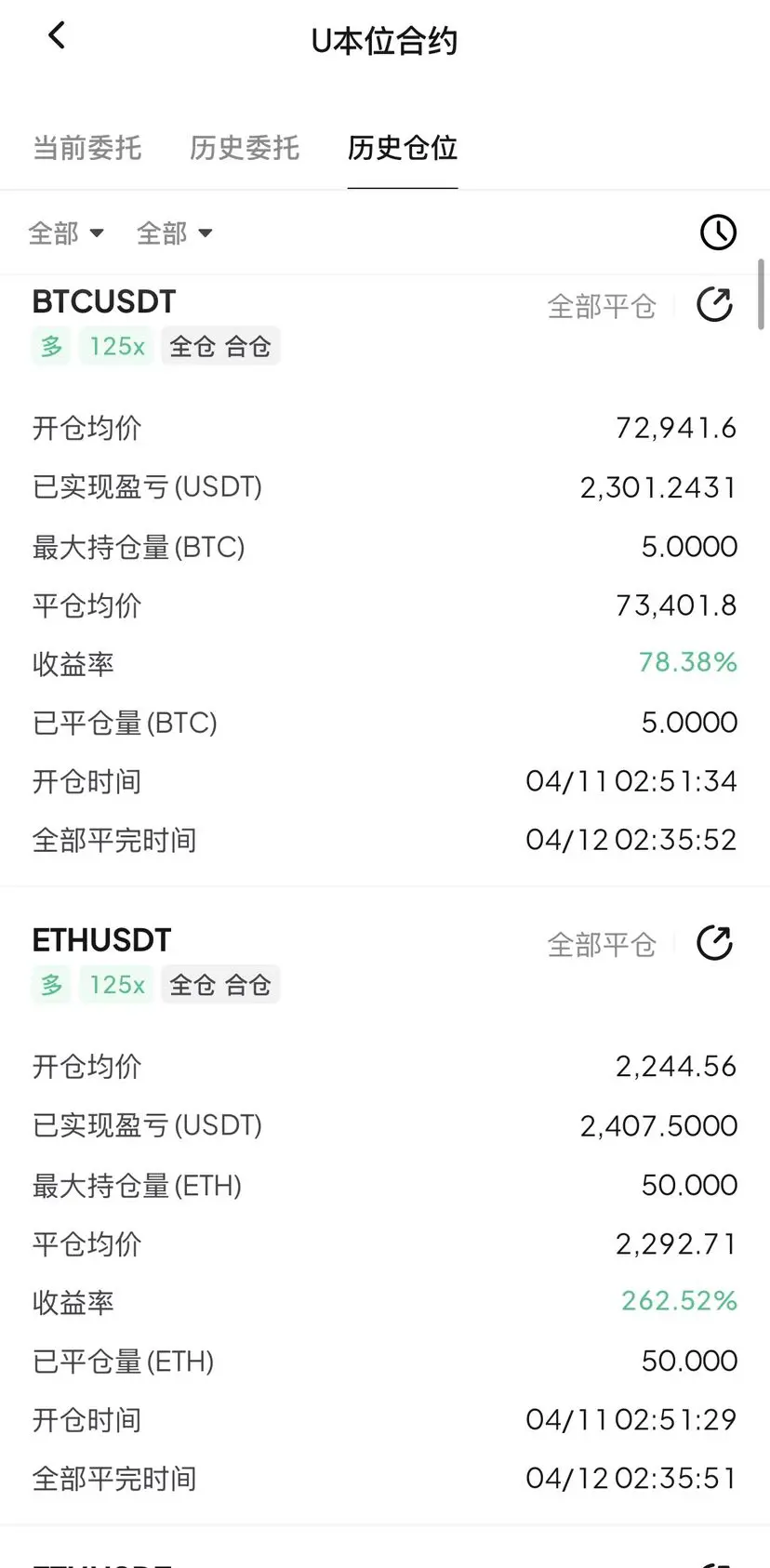Screen dimensions: 770x1568
Task: Go back using the top-left arrow
Action: tap(57, 36)
